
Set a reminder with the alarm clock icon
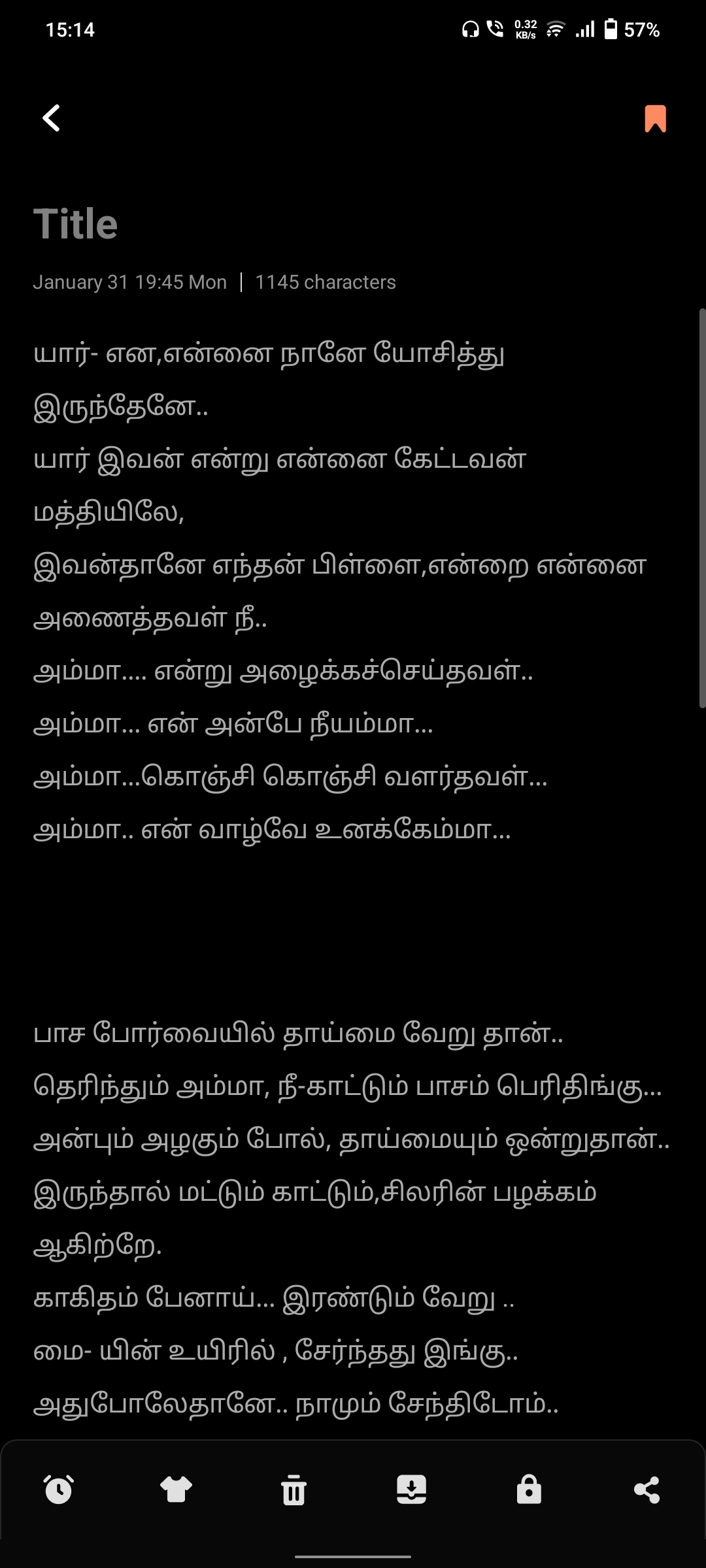click(x=58, y=1491)
